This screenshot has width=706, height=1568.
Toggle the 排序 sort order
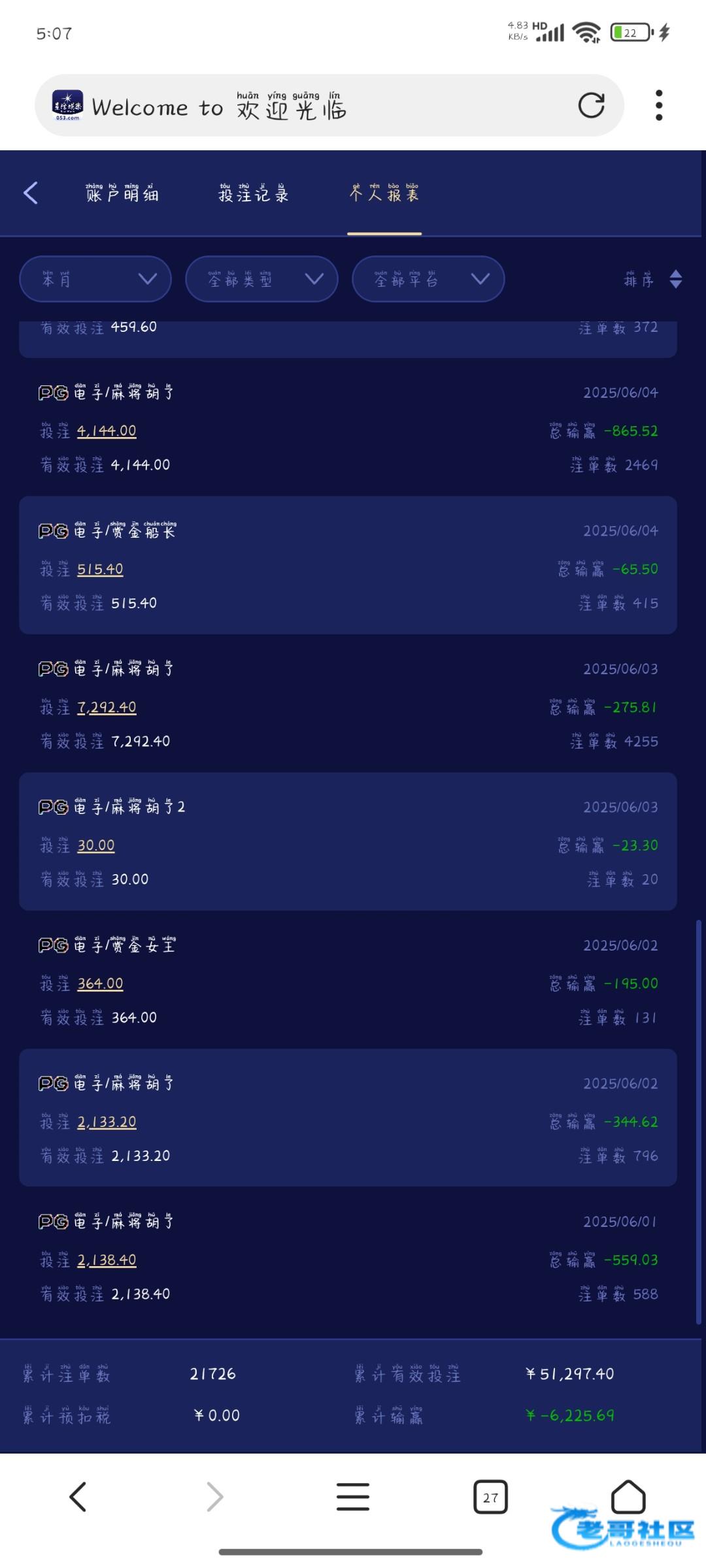(x=653, y=279)
